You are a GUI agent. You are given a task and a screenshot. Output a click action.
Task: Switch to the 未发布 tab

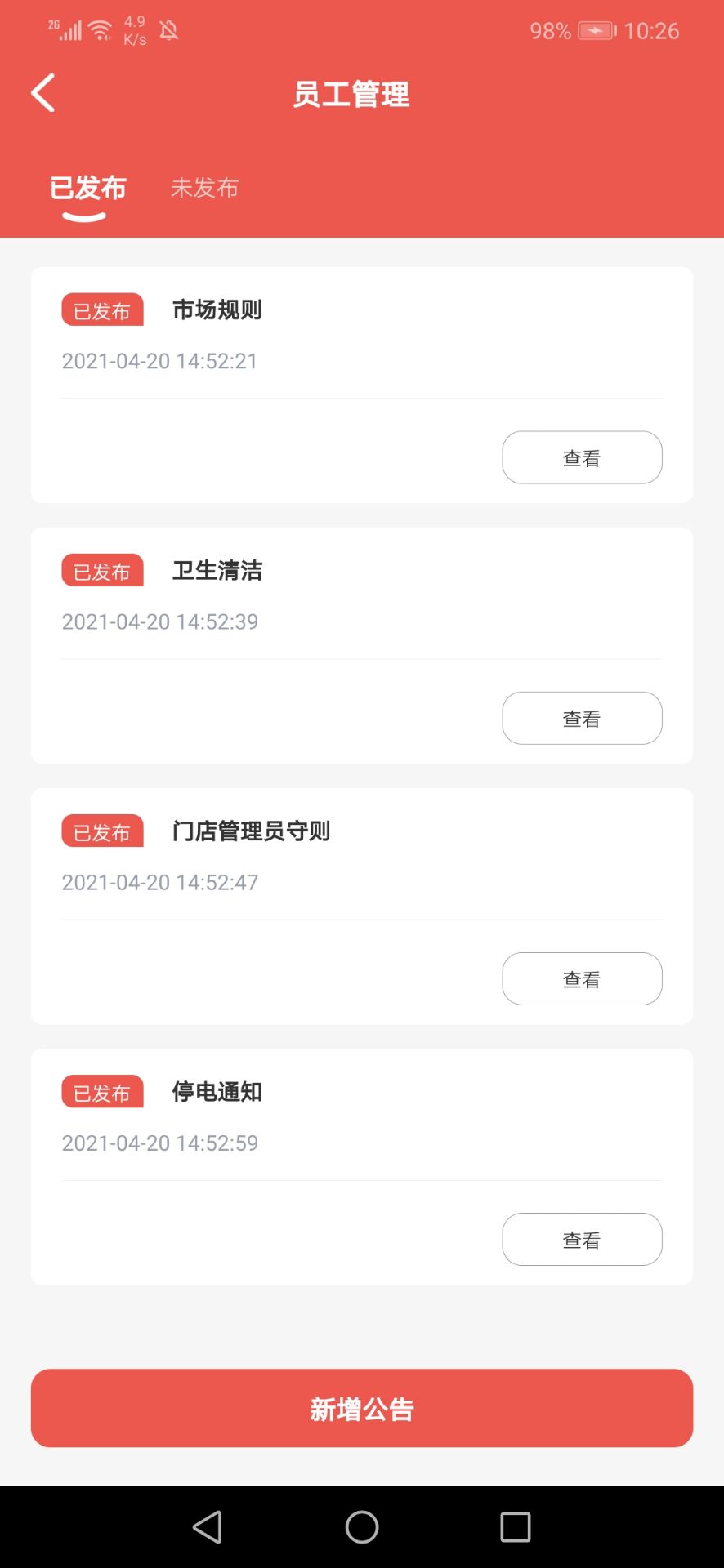[x=204, y=188]
